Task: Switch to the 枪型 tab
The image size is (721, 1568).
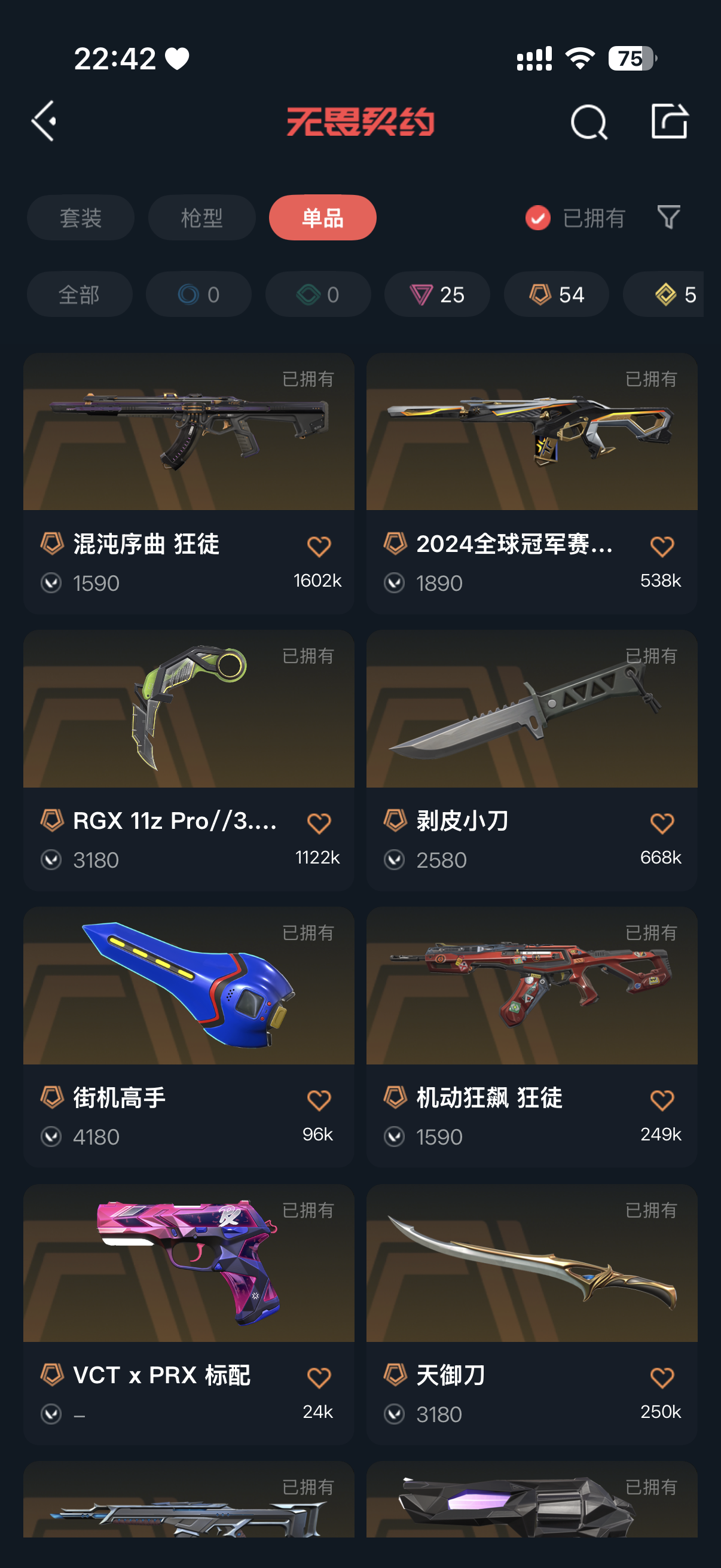Action: click(201, 218)
